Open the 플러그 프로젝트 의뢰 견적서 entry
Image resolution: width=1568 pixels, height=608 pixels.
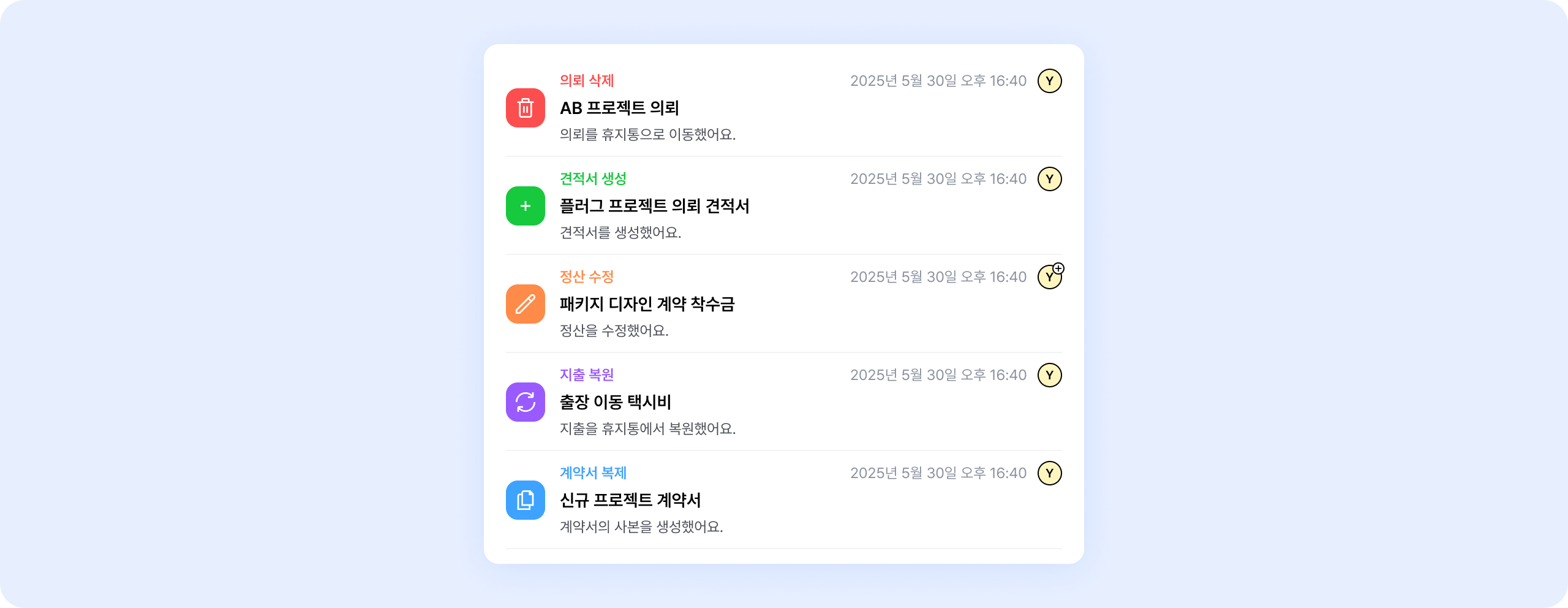pos(654,206)
